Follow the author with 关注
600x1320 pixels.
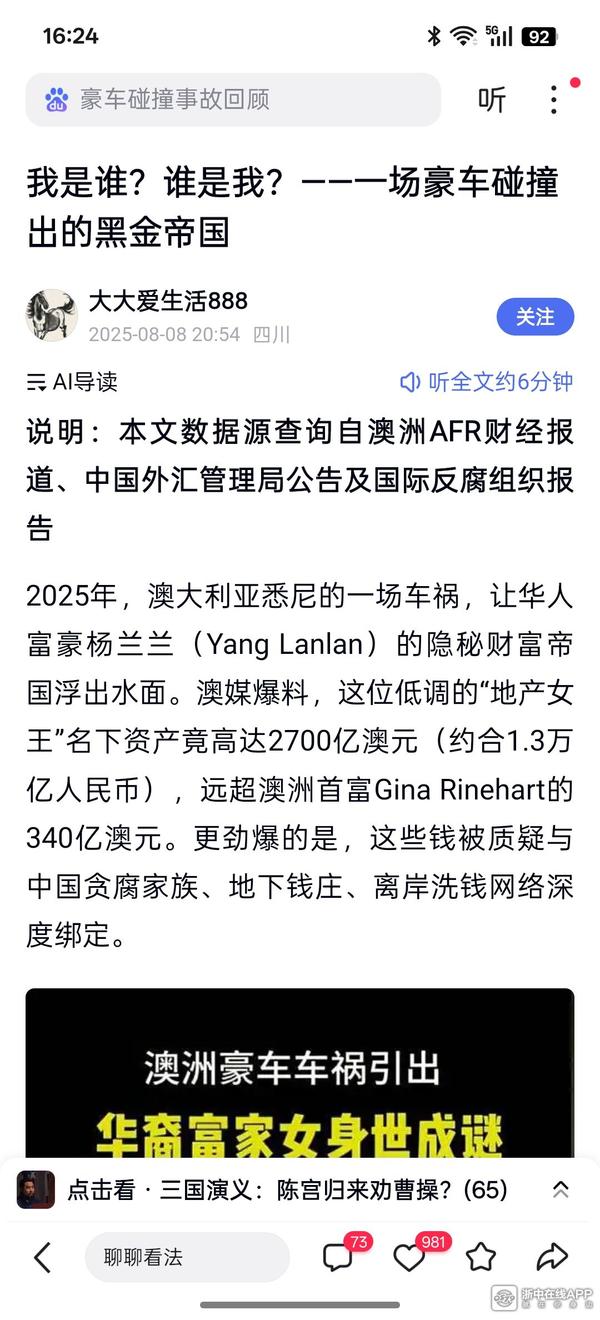[x=535, y=317]
